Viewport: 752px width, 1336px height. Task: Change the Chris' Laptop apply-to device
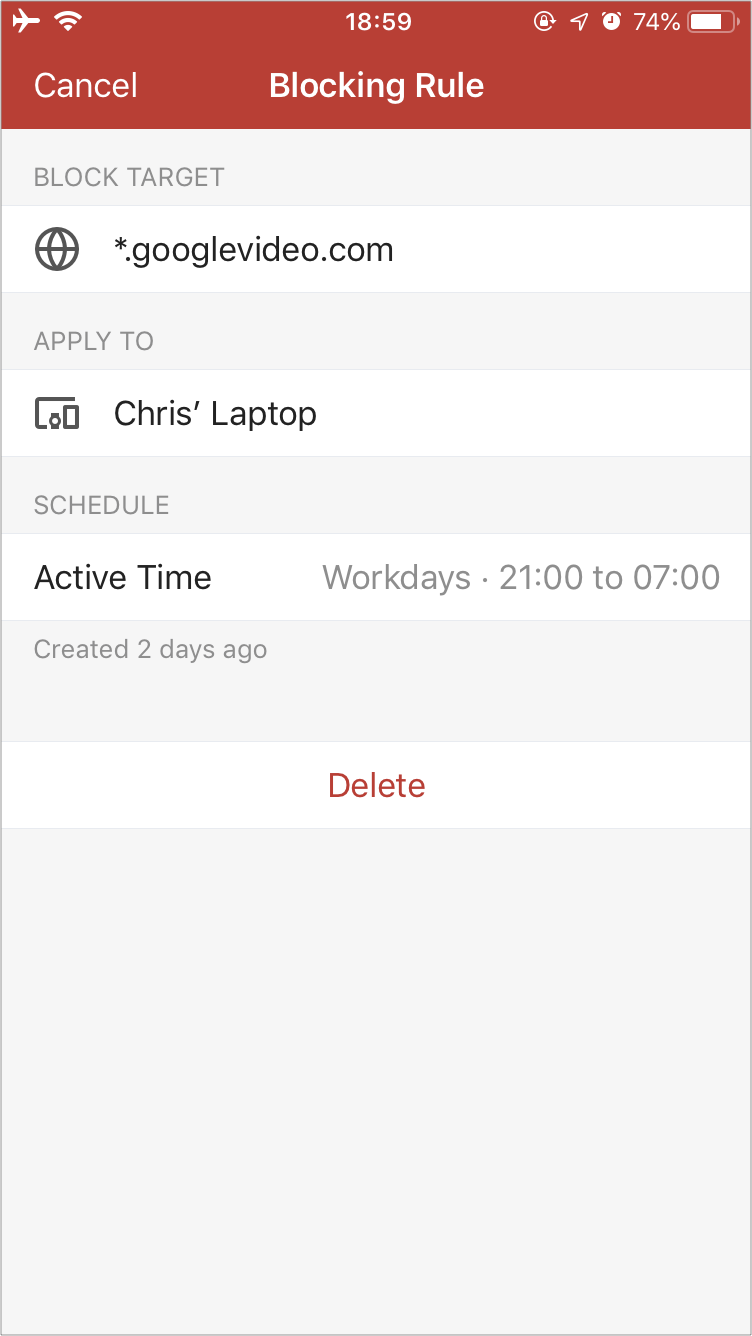[x=376, y=413]
